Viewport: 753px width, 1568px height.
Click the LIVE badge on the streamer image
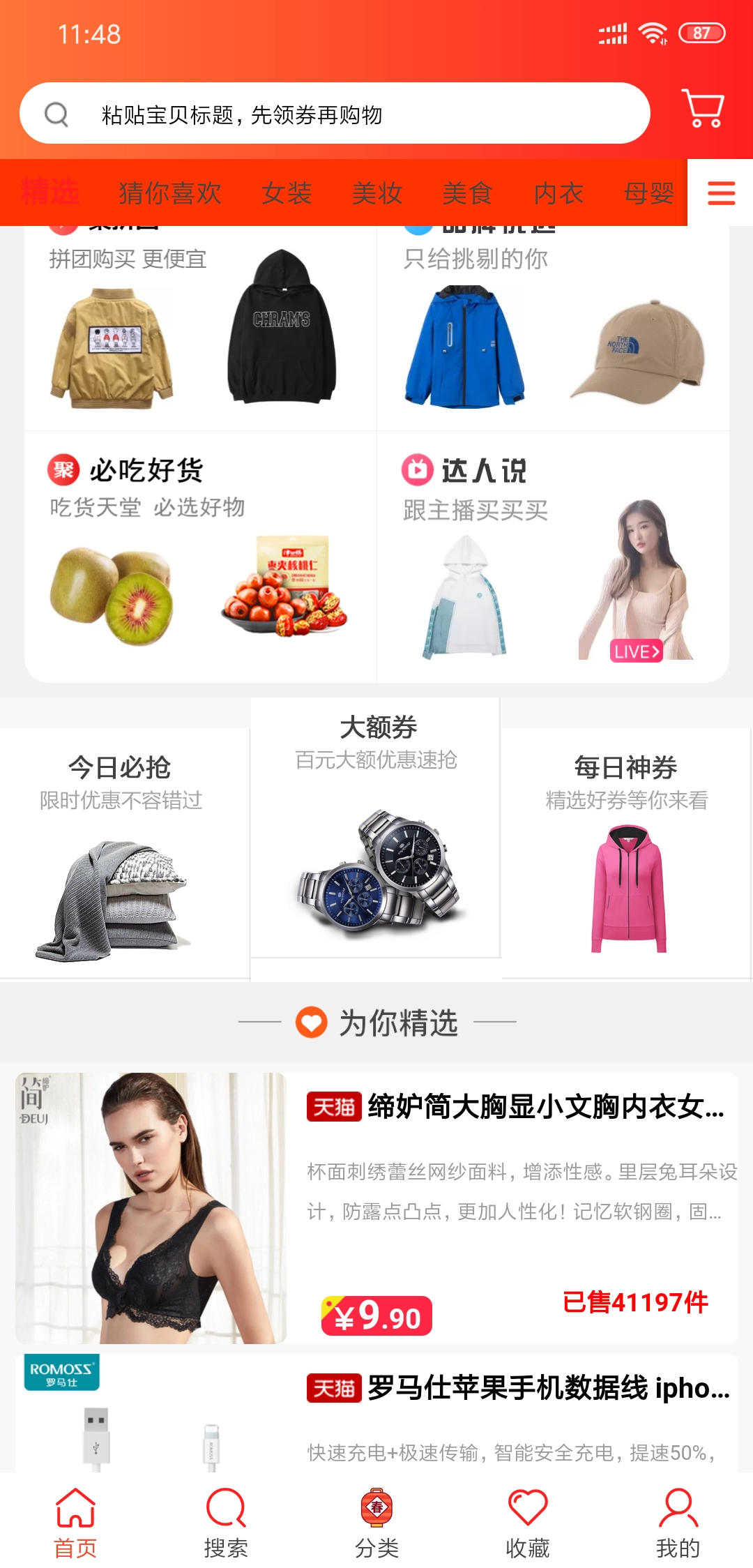[635, 650]
